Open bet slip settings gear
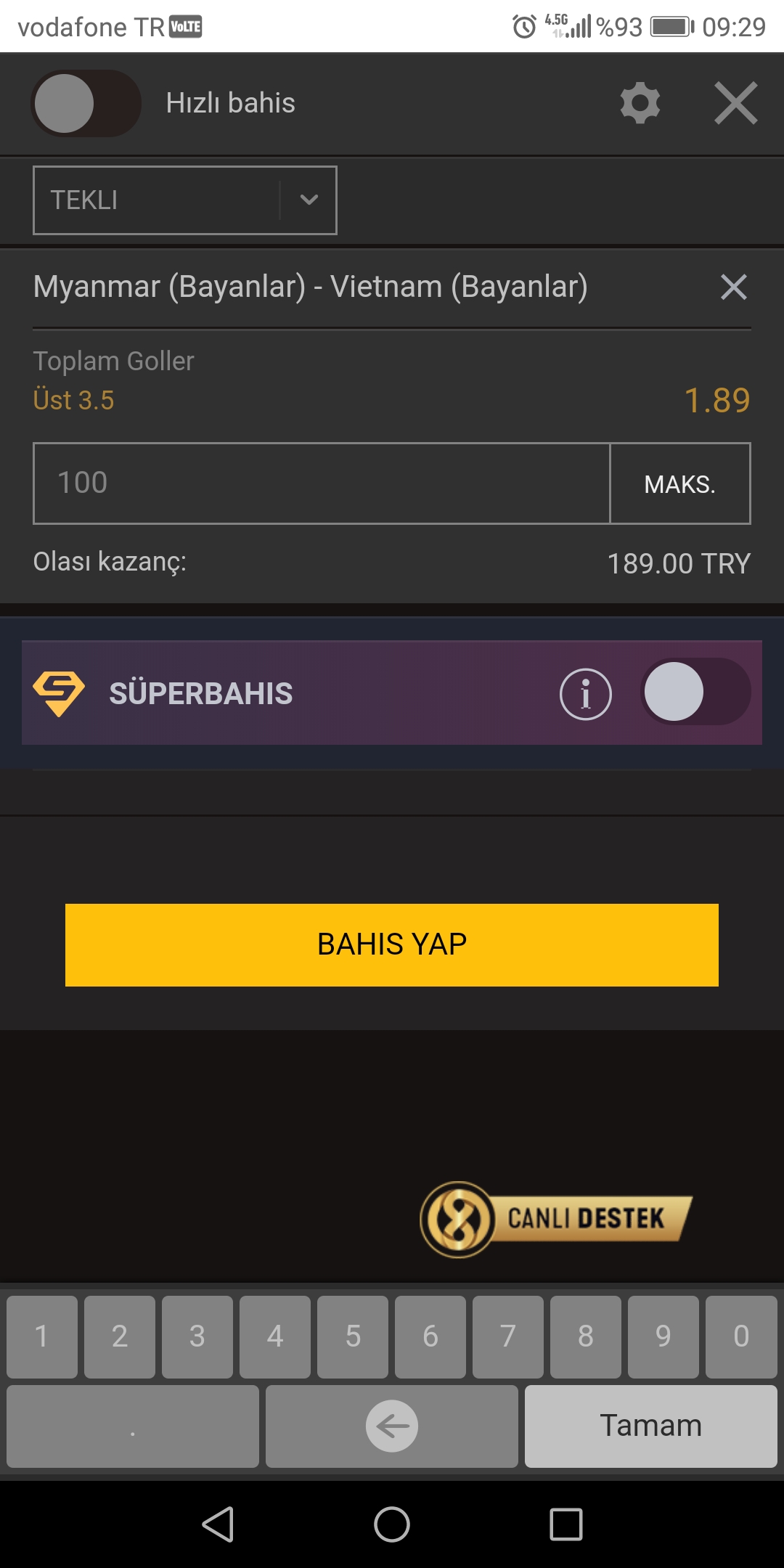The height and width of the screenshot is (1568, 784). pos(640,103)
